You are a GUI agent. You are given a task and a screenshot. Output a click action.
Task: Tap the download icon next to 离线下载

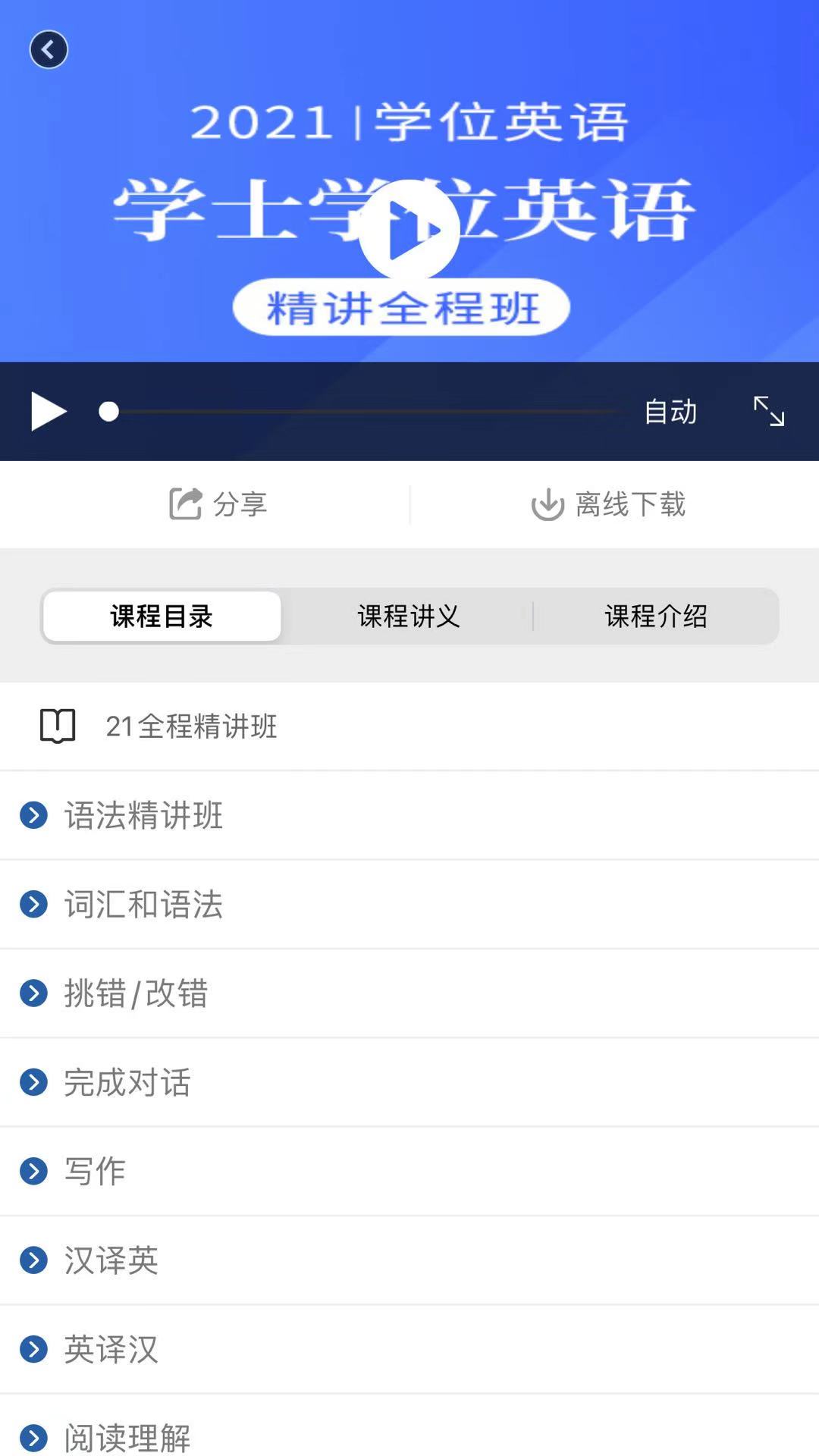[x=546, y=504]
